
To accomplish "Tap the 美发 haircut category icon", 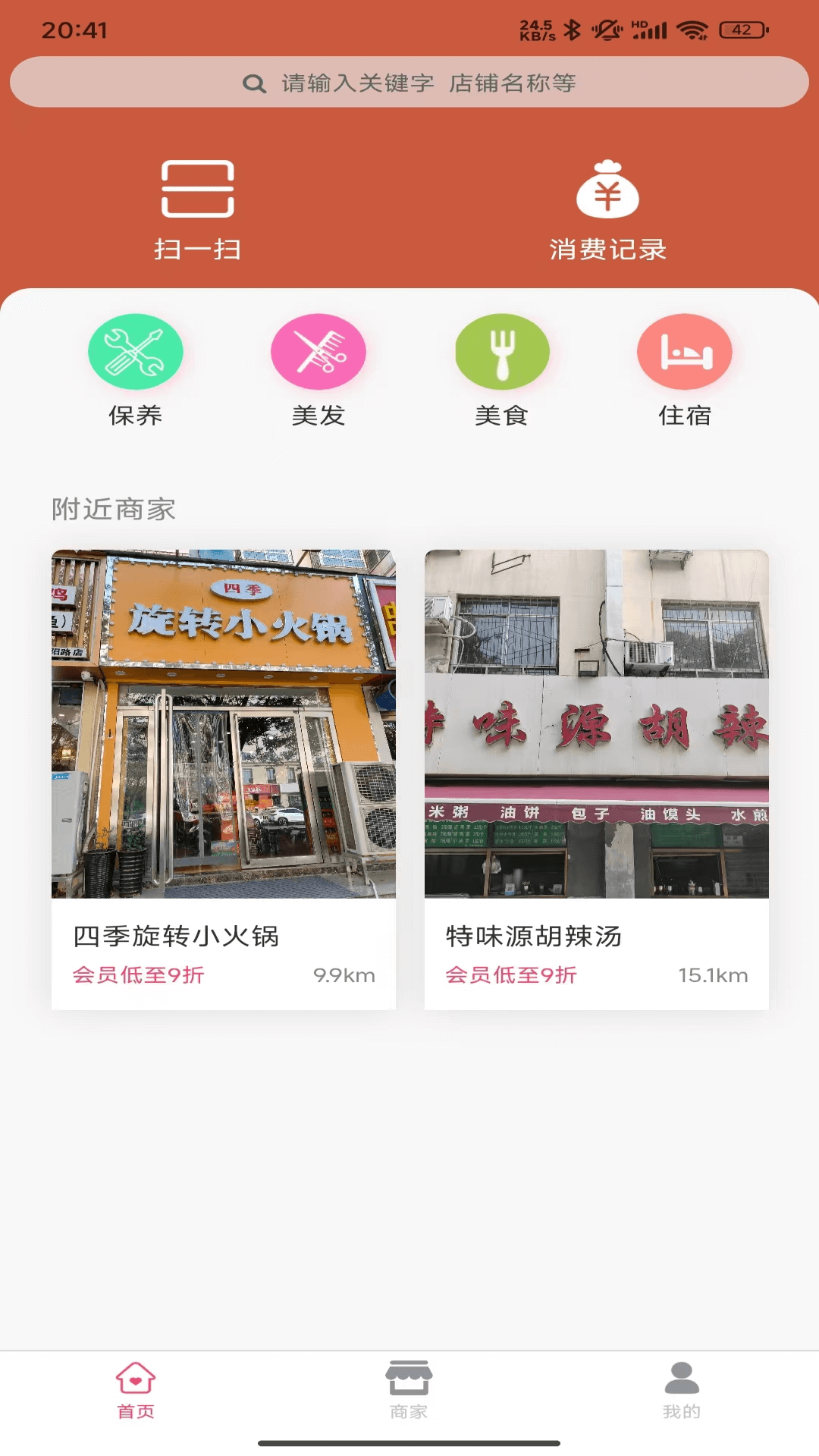I will [318, 352].
